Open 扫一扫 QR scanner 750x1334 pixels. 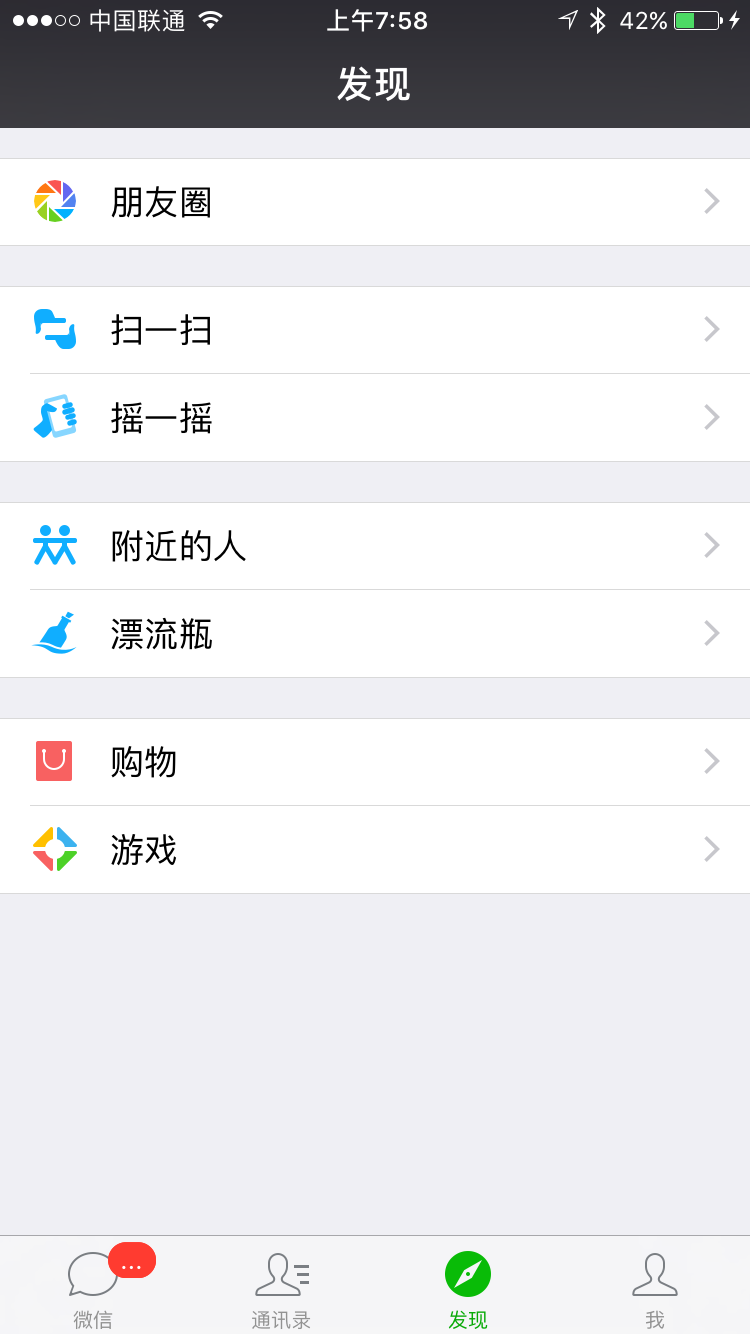click(x=375, y=330)
